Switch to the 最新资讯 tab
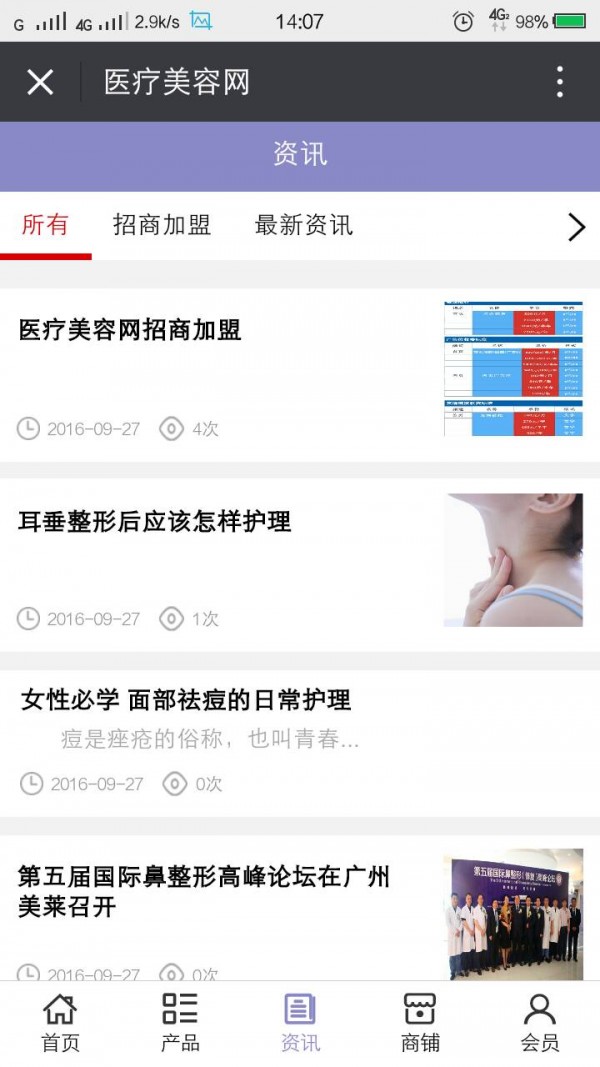This screenshot has height=1067, width=600. pyautogui.click(x=303, y=225)
